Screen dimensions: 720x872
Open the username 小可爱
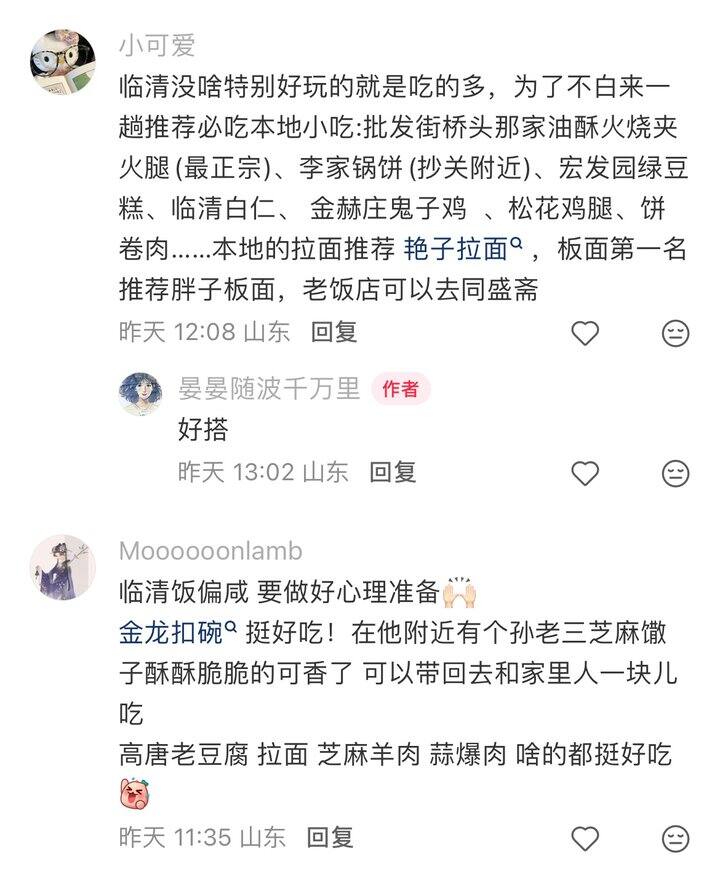[157, 45]
